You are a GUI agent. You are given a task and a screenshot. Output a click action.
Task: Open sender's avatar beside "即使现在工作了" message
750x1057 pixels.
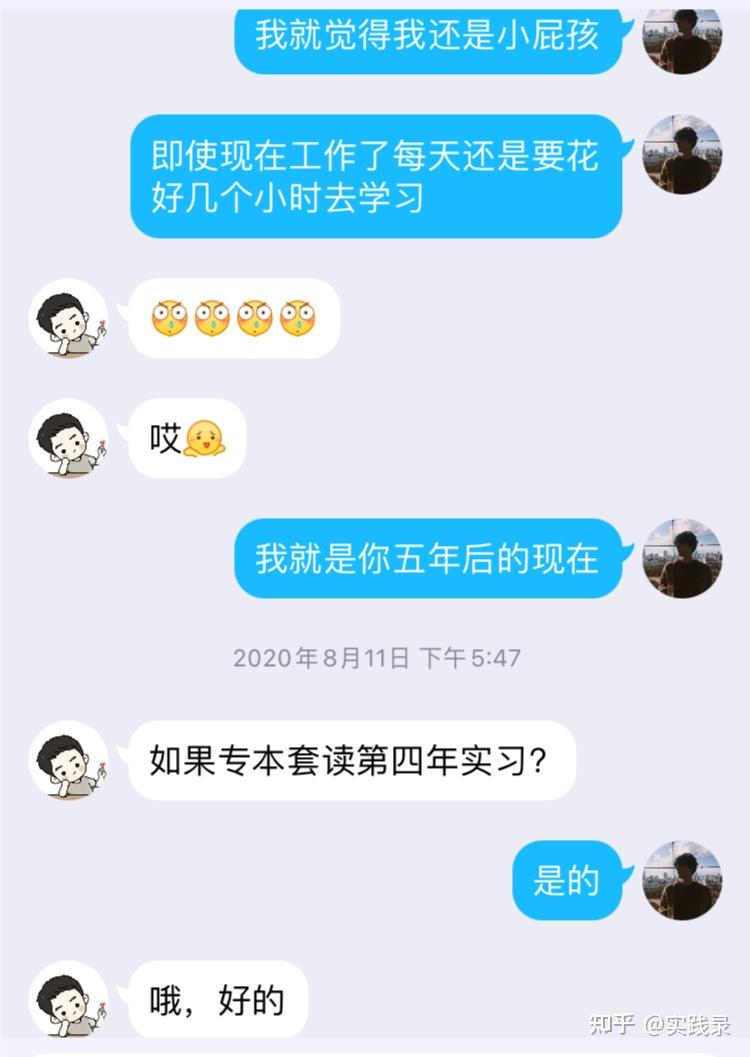coord(681,154)
